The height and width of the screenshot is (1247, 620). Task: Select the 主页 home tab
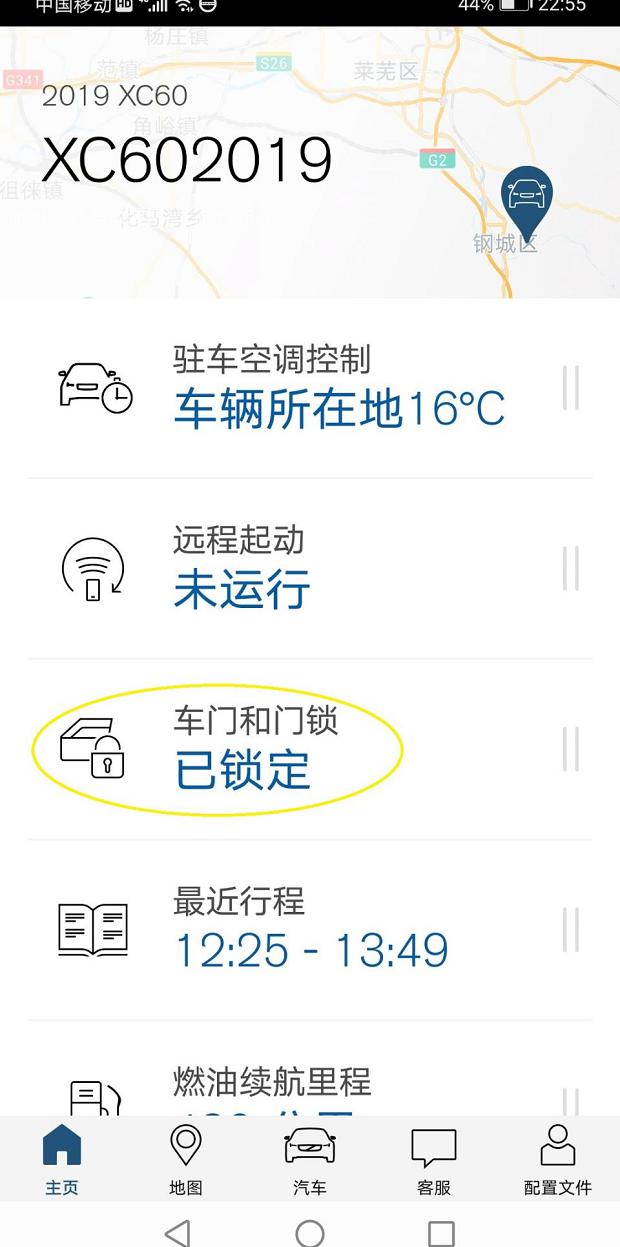coord(62,1160)
